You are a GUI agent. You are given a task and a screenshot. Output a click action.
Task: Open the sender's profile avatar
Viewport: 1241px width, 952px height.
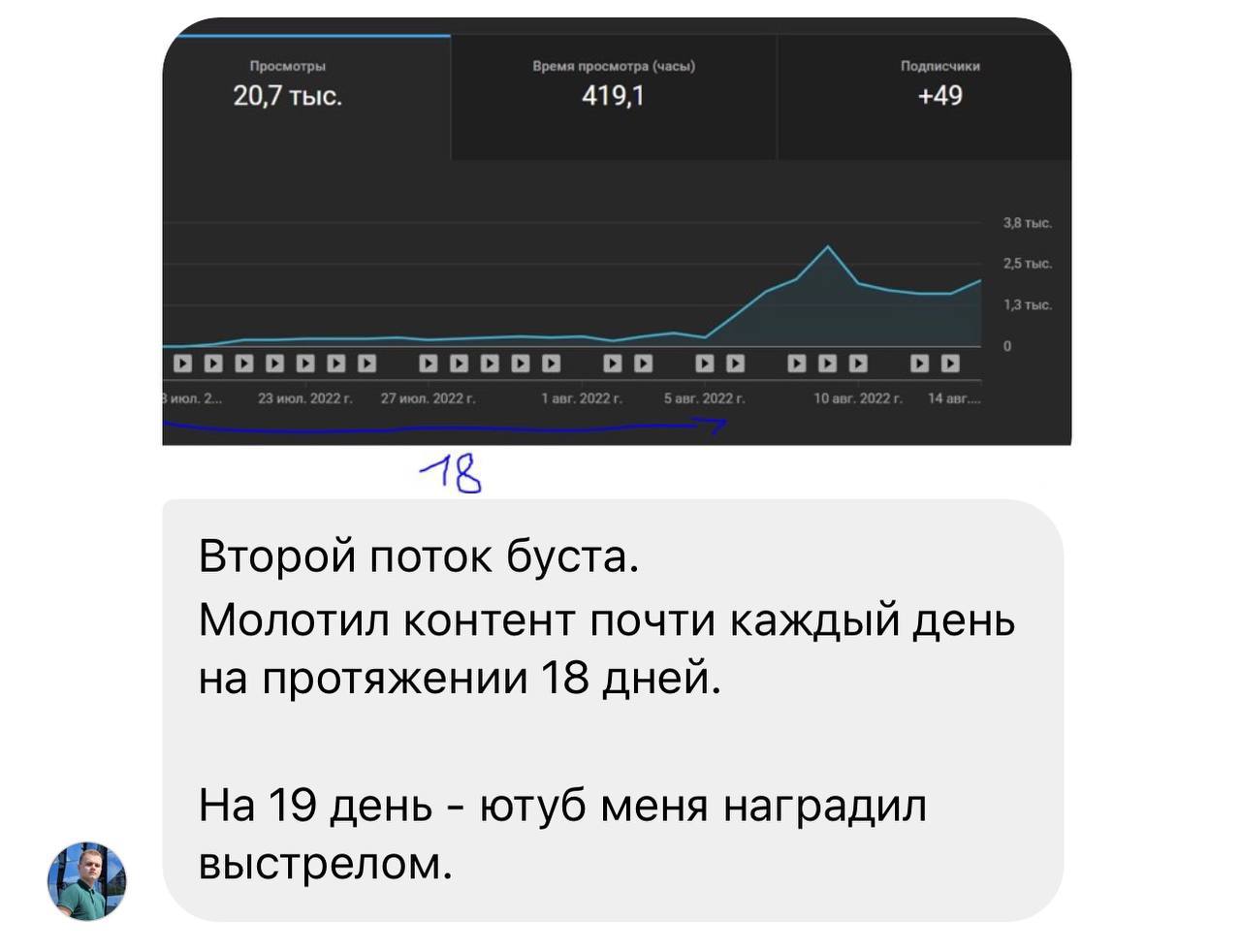pos(87,880)
